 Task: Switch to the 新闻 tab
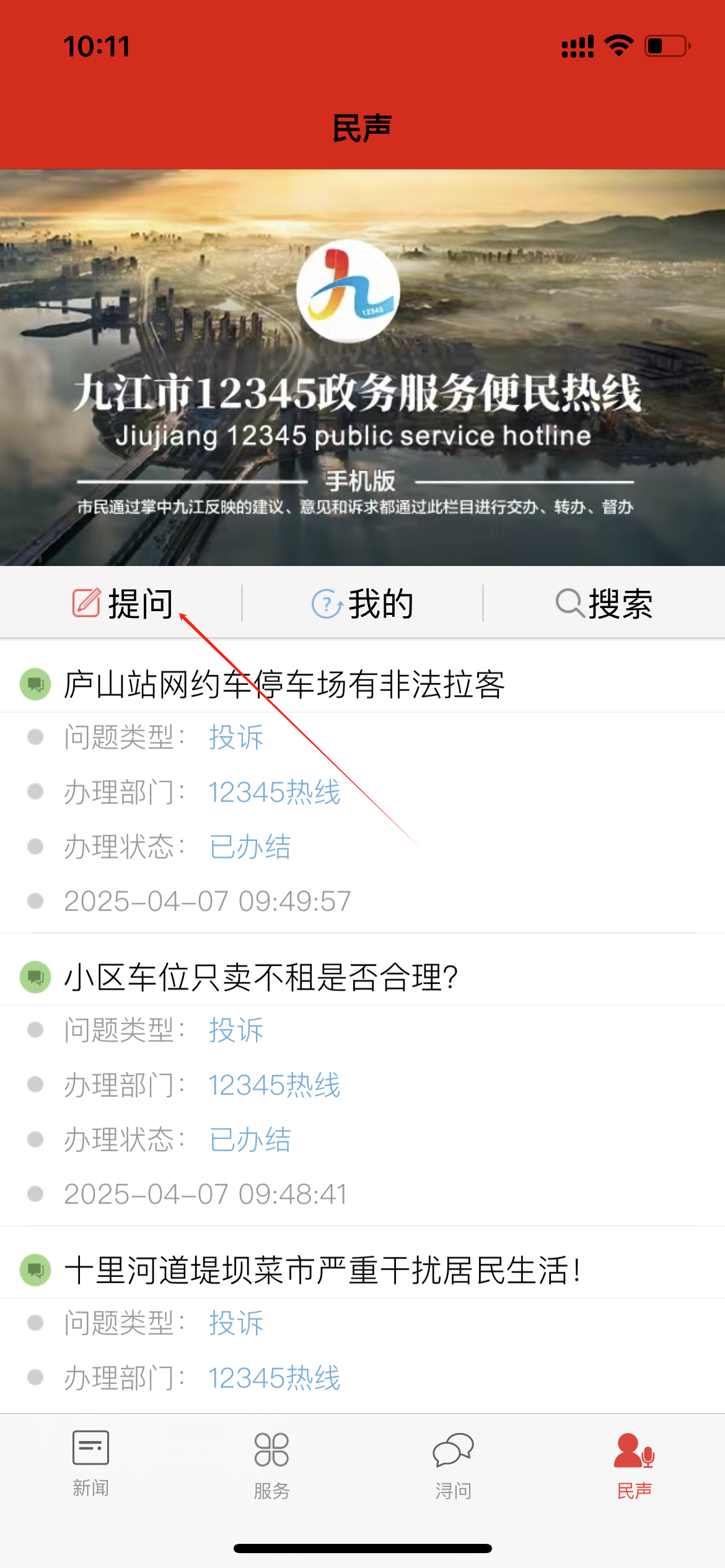(x=90, y=1463)
